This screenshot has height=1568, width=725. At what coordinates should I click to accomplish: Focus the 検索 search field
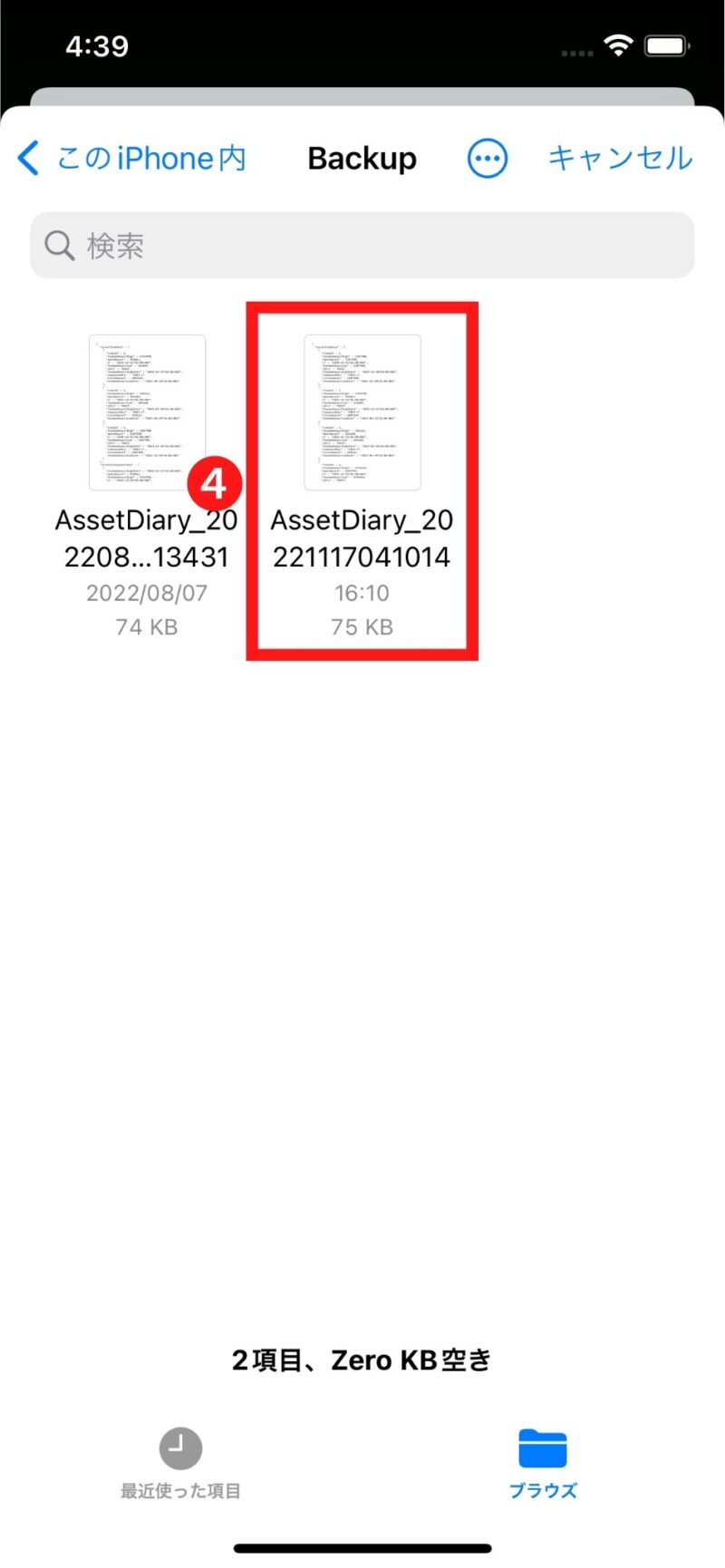[x=362, y=246]
